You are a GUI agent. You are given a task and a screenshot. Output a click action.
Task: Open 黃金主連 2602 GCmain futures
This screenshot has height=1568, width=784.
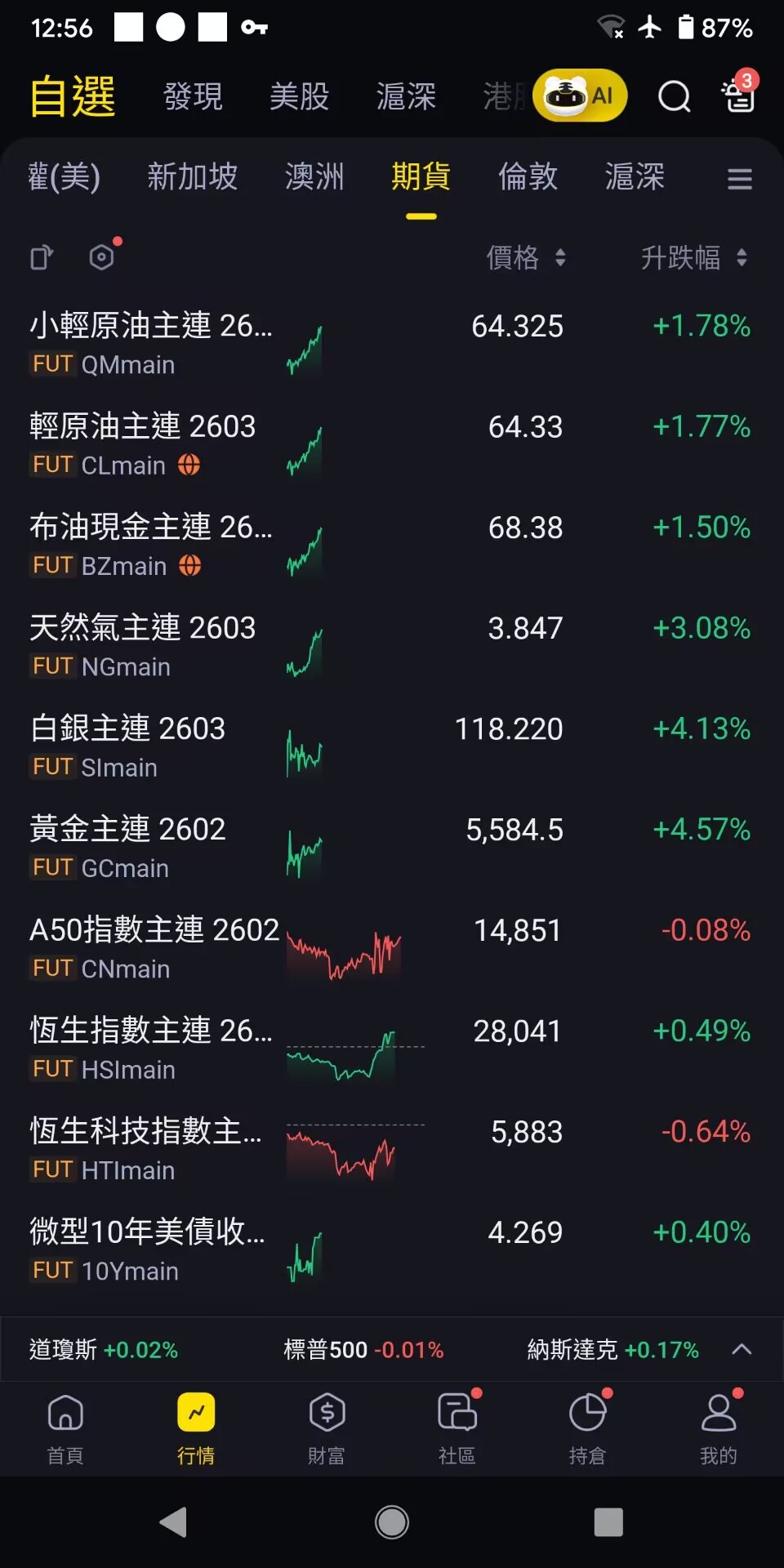coord(392,848)
